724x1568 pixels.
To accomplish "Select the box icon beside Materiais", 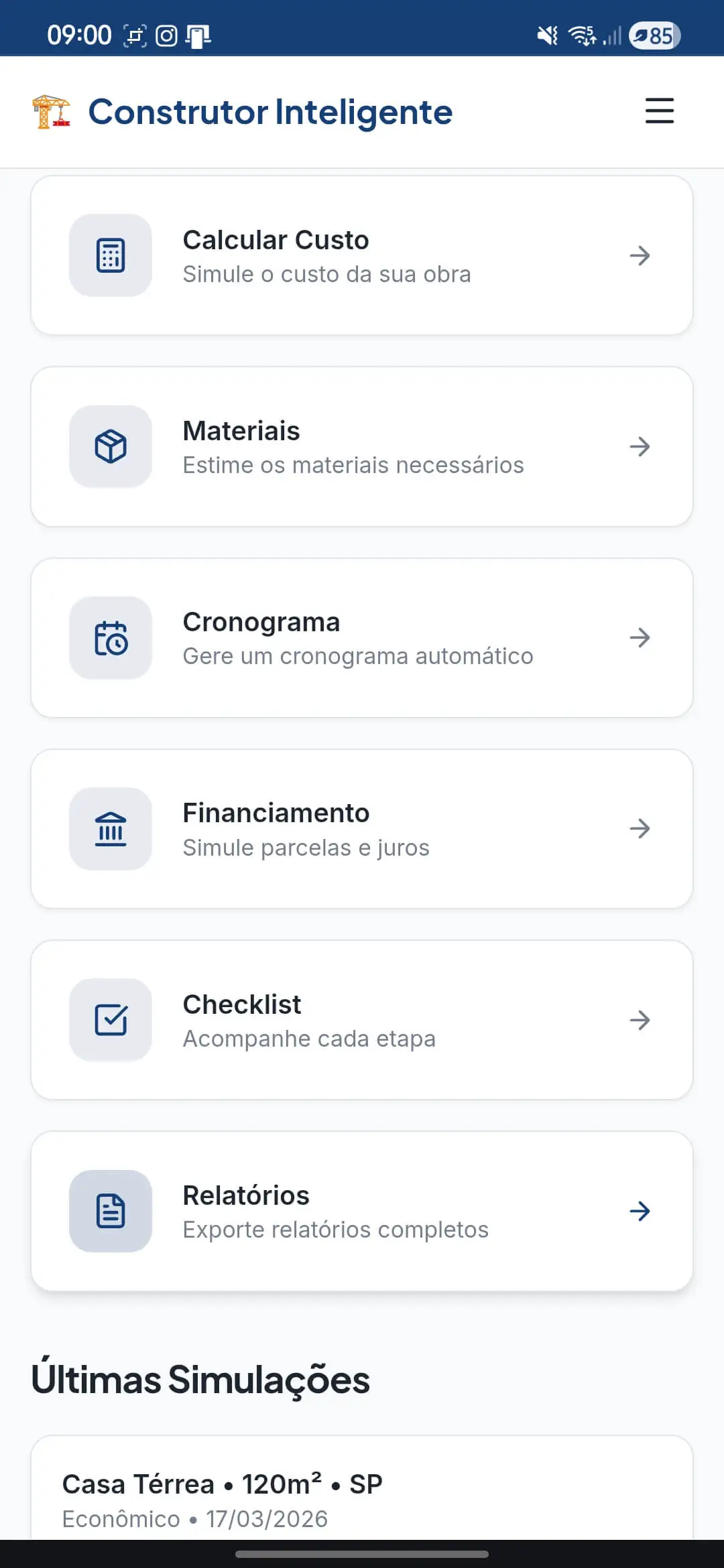I will pos(111,446).
